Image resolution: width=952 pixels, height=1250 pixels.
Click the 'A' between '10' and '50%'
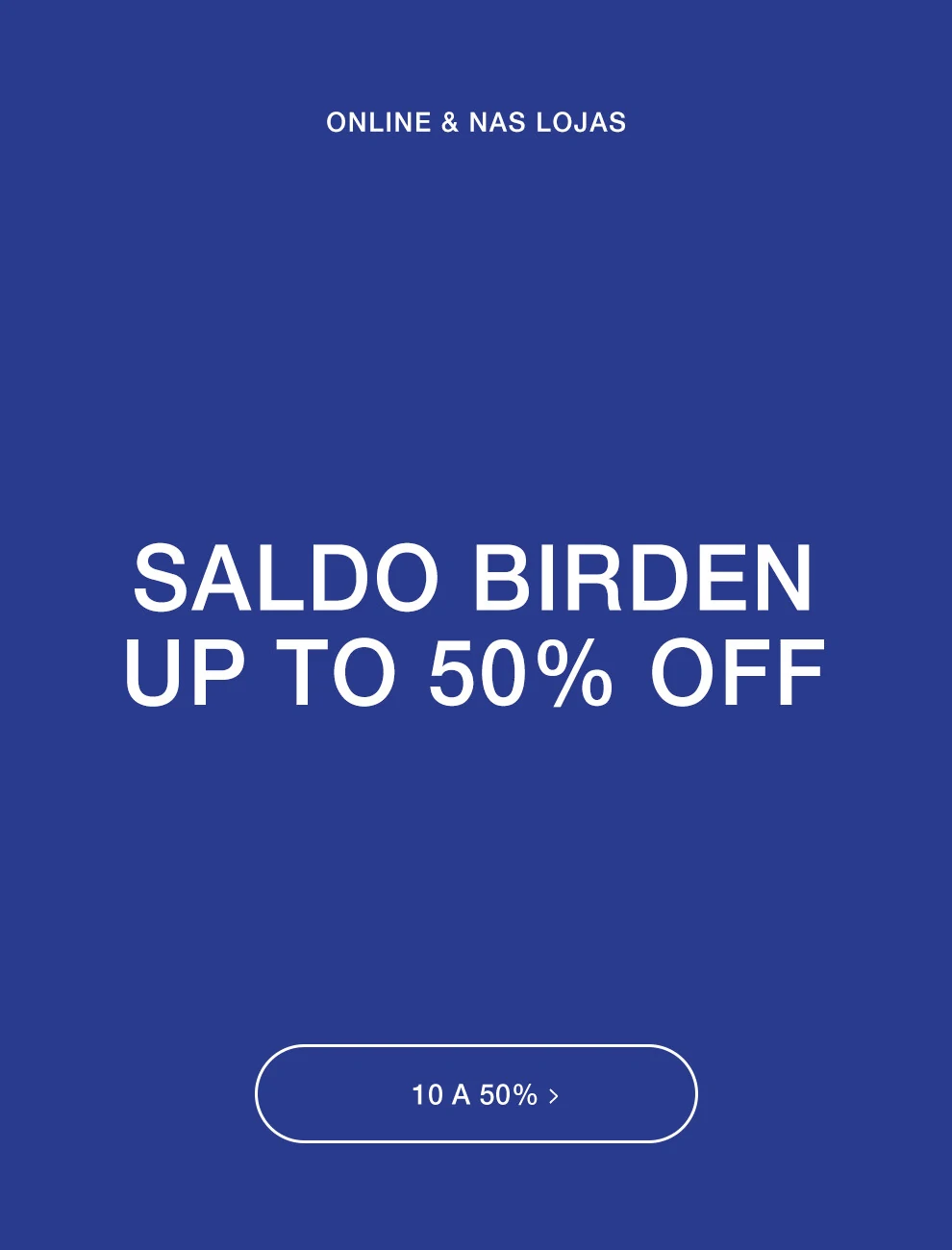(x=460, y=1093)
